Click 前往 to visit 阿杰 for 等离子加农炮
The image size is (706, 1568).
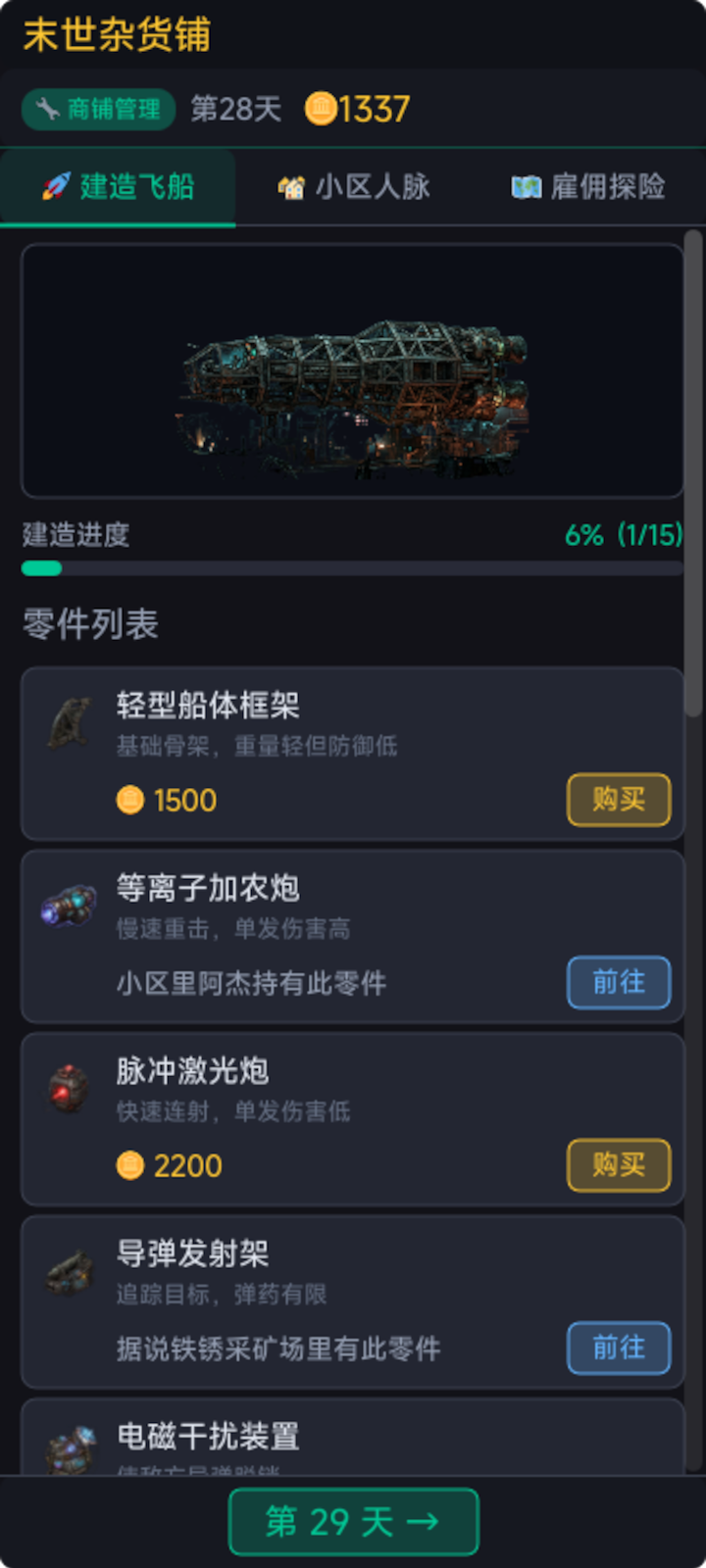[618, 982]
